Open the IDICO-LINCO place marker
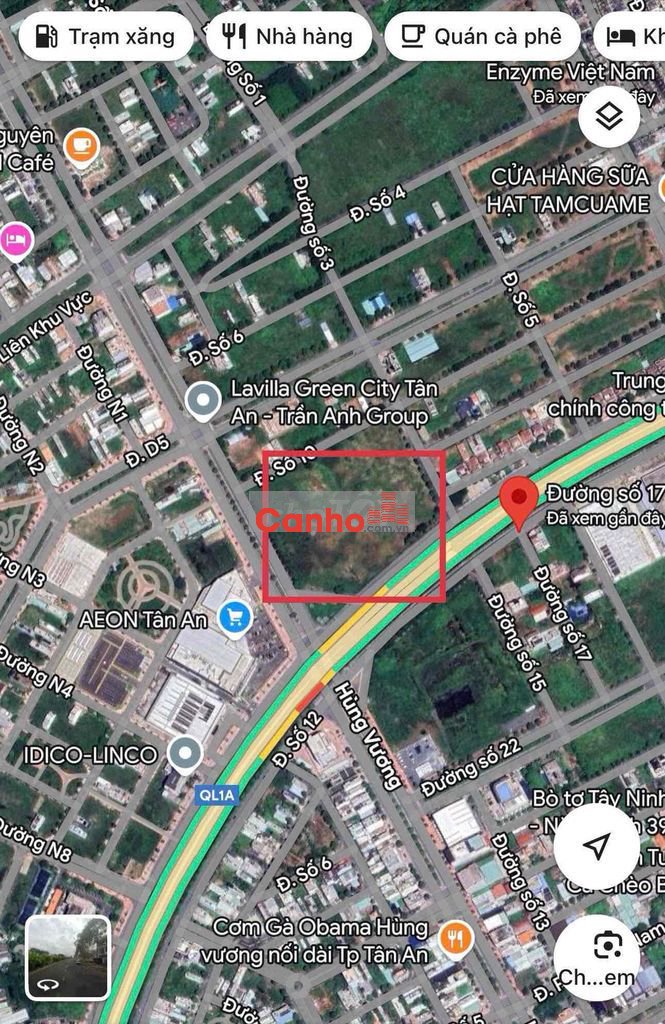Image resolution: width=665 pixels, height=1024 pixels. (x=185, y=753)
